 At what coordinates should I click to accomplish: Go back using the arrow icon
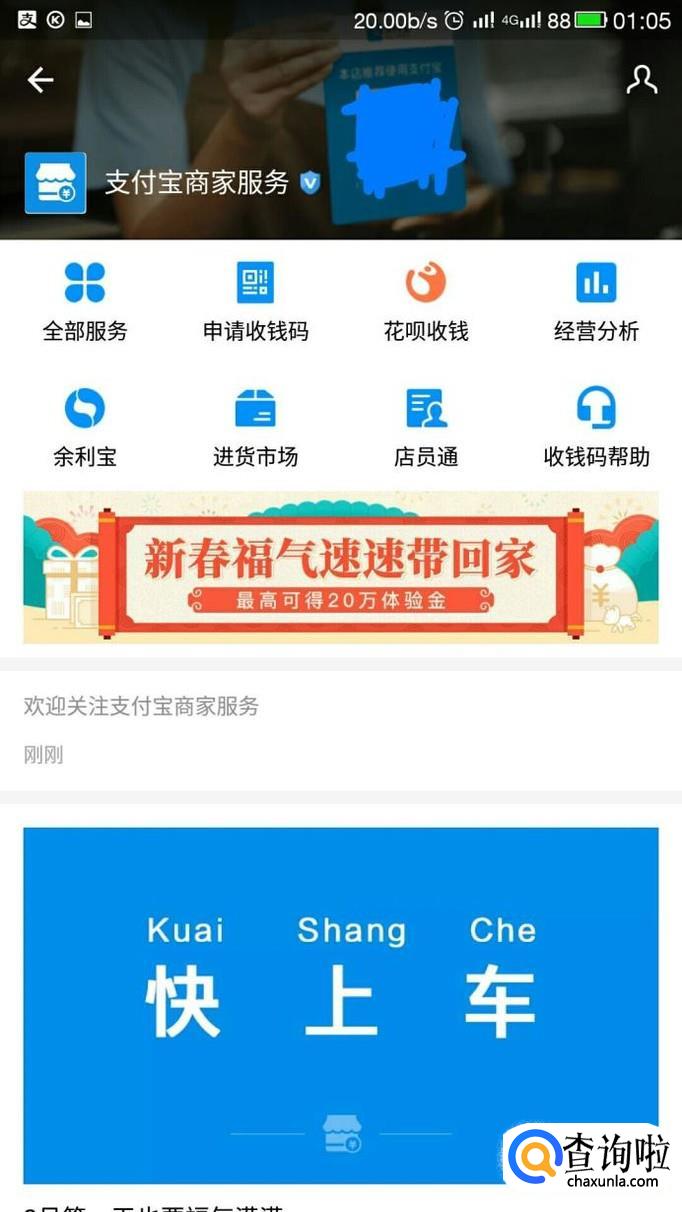(40, 80)
